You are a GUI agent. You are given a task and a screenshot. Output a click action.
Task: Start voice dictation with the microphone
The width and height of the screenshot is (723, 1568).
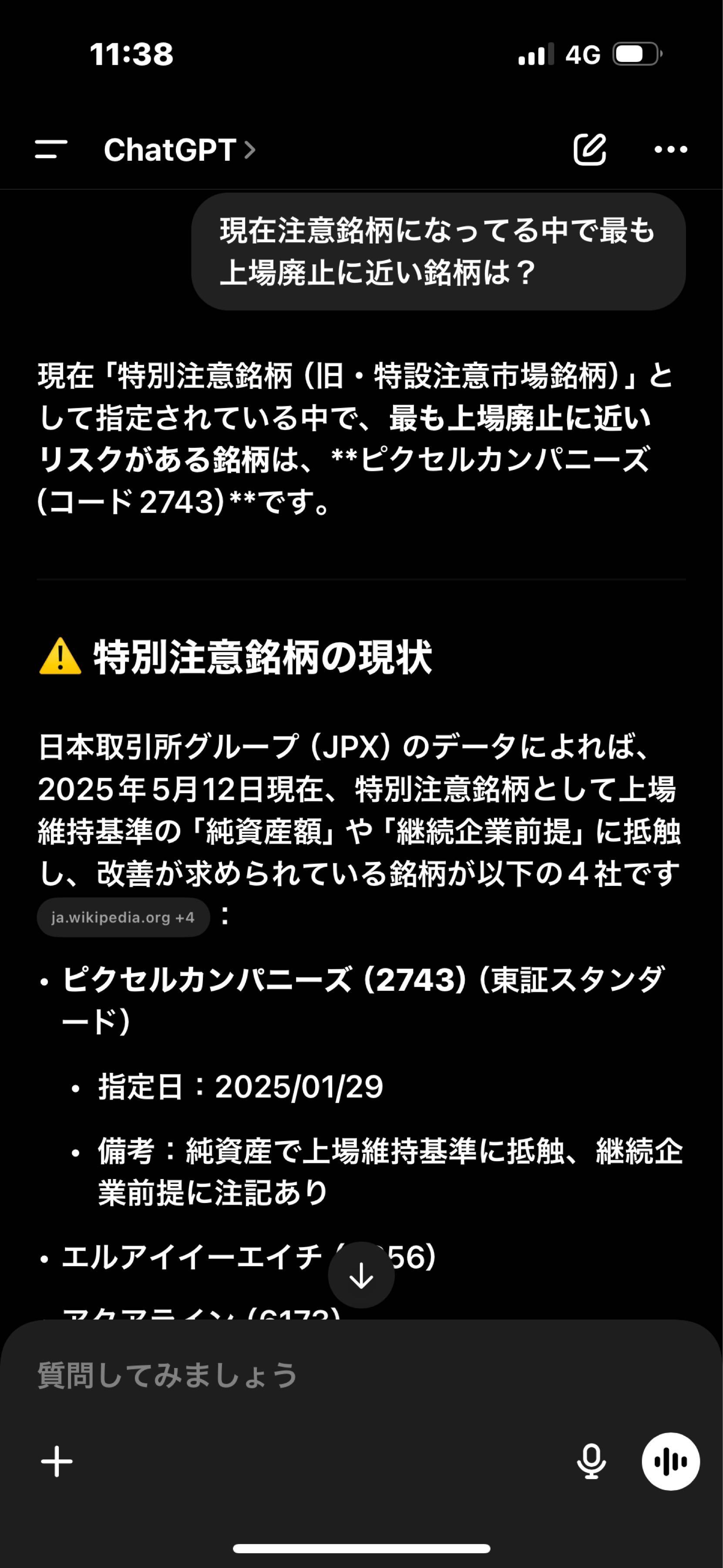[x=591, y=1461]
